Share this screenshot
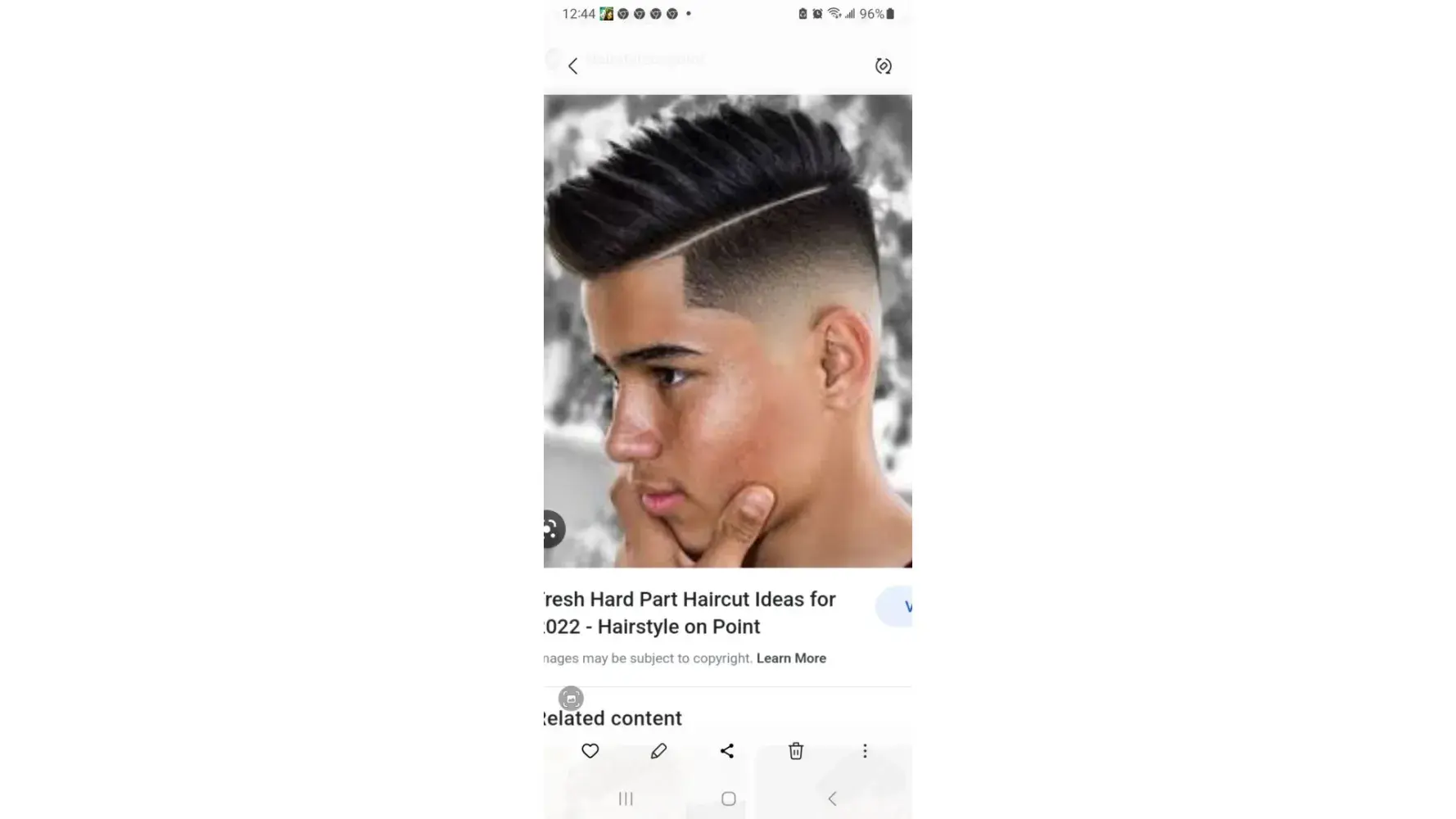The image size is (1456, 819). [727, 751]
